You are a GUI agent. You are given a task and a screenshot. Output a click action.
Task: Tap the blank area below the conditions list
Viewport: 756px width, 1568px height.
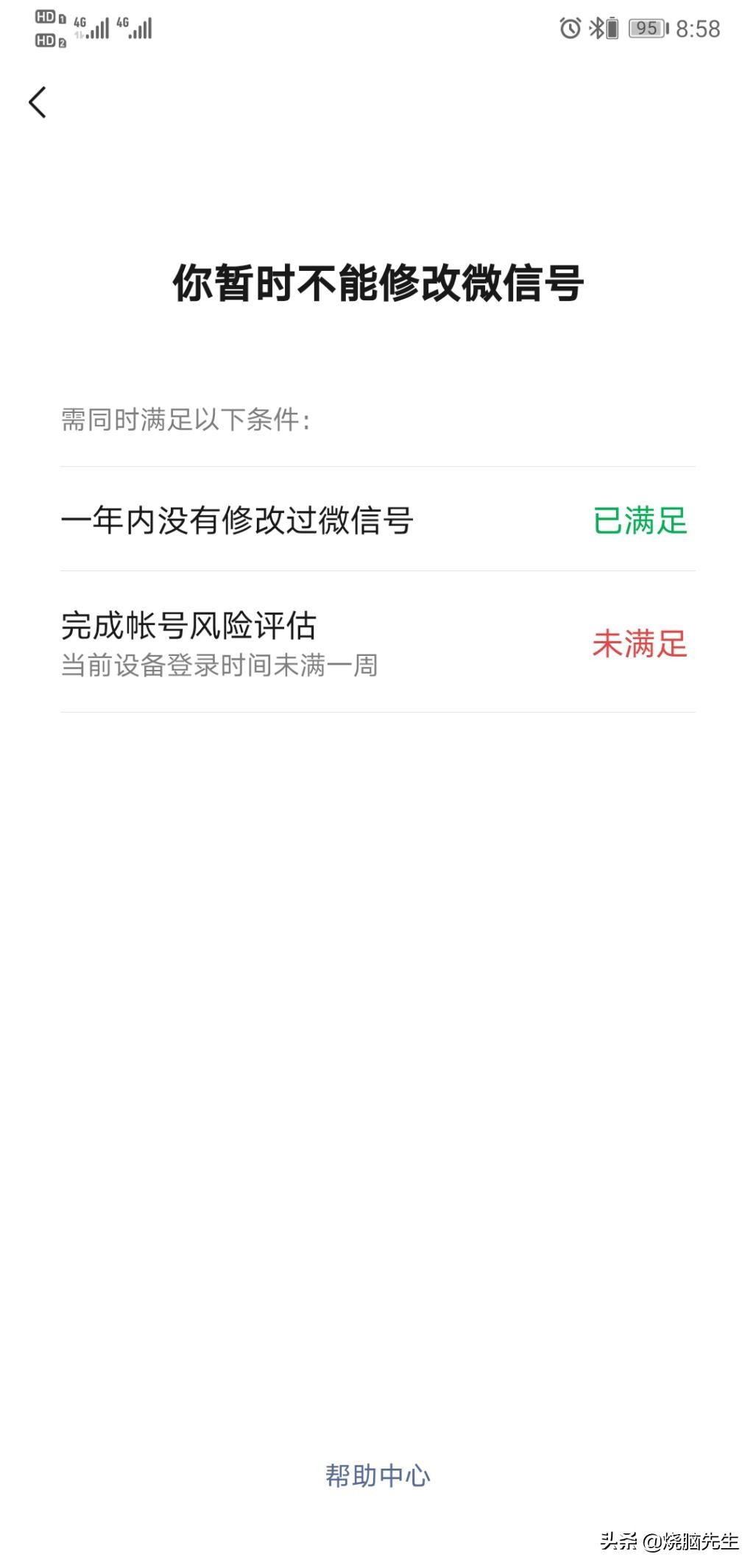pyautogui.click(x=378, y=1031)
